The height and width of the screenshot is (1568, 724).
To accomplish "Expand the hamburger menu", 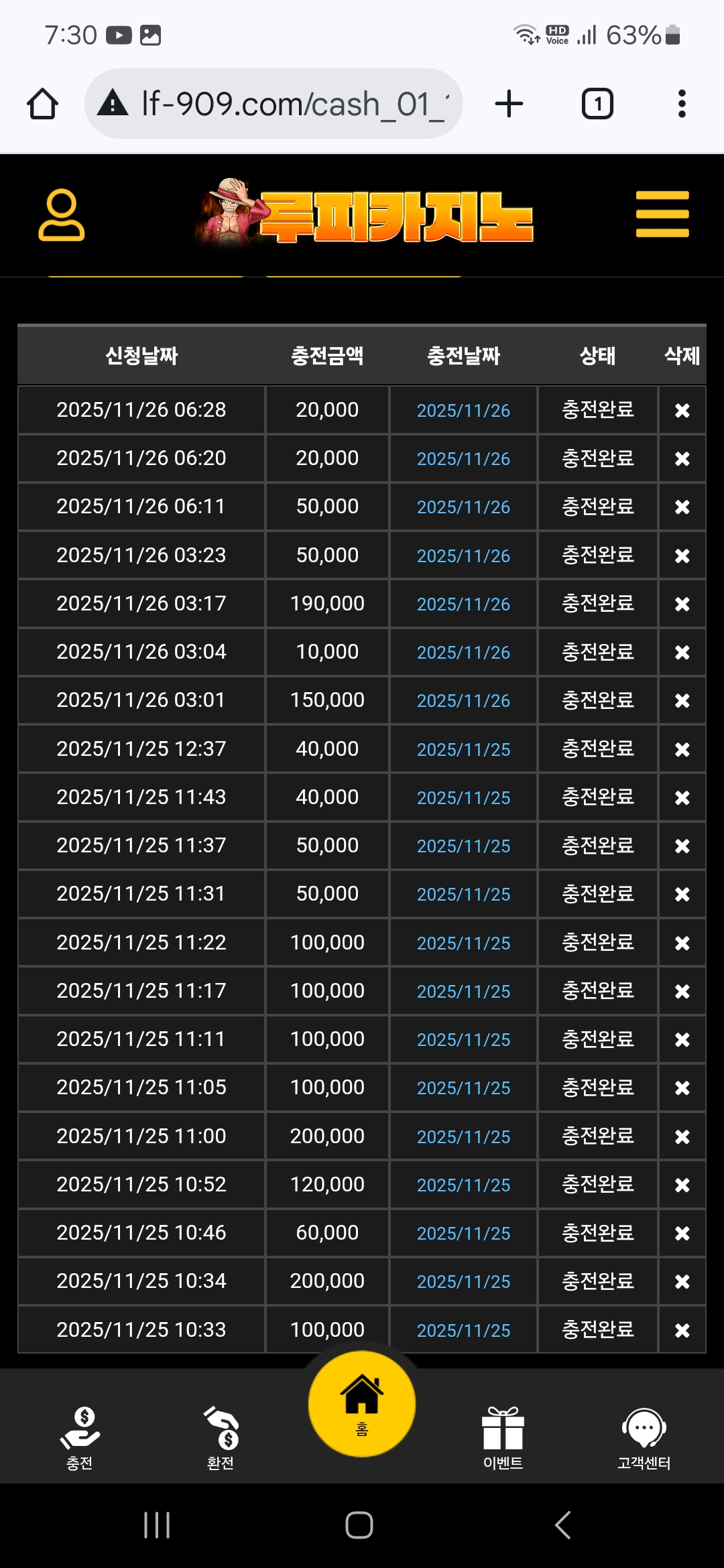I will [661, 214].
